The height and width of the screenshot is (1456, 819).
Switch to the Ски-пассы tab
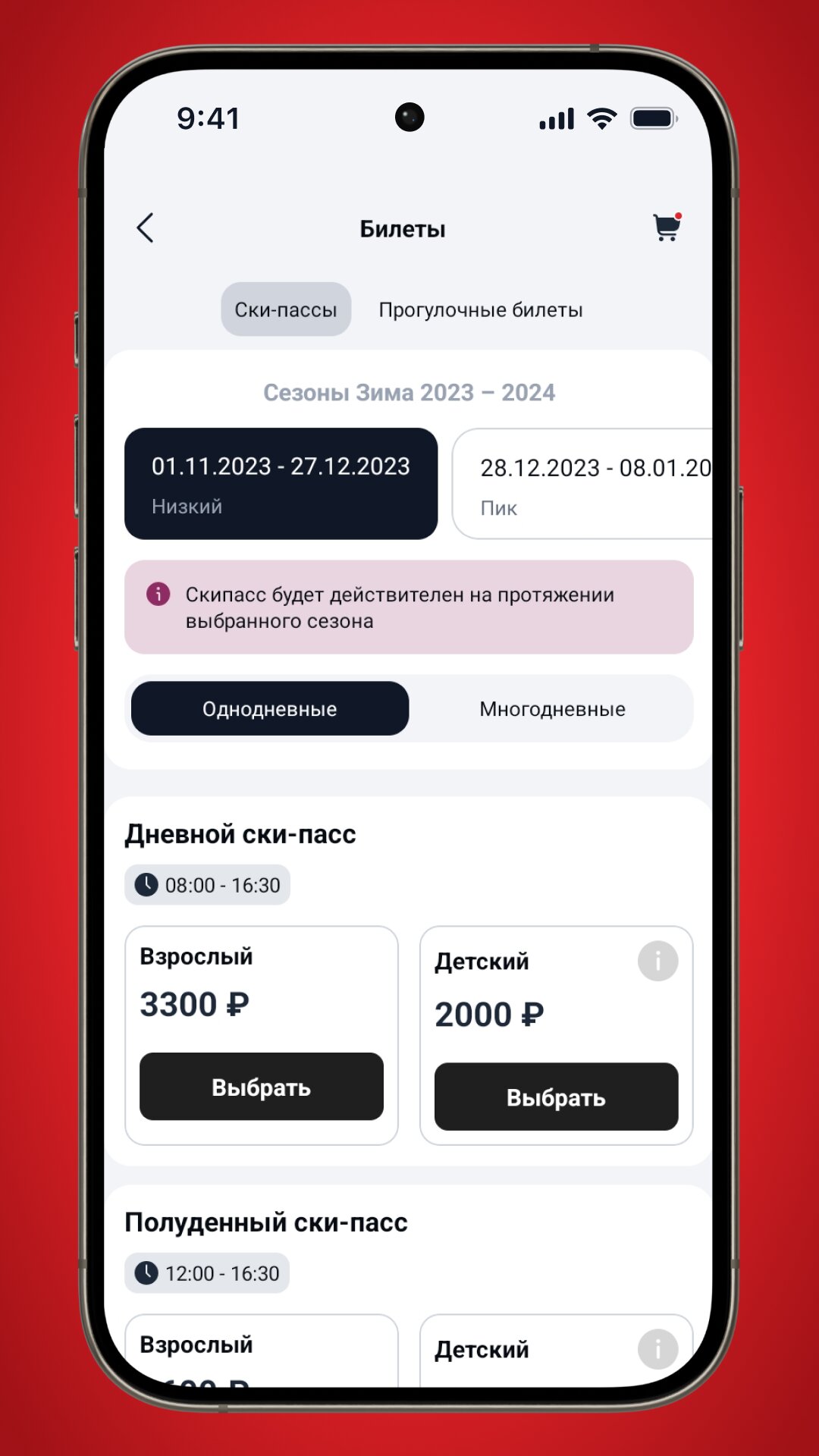tap(286, 309)
